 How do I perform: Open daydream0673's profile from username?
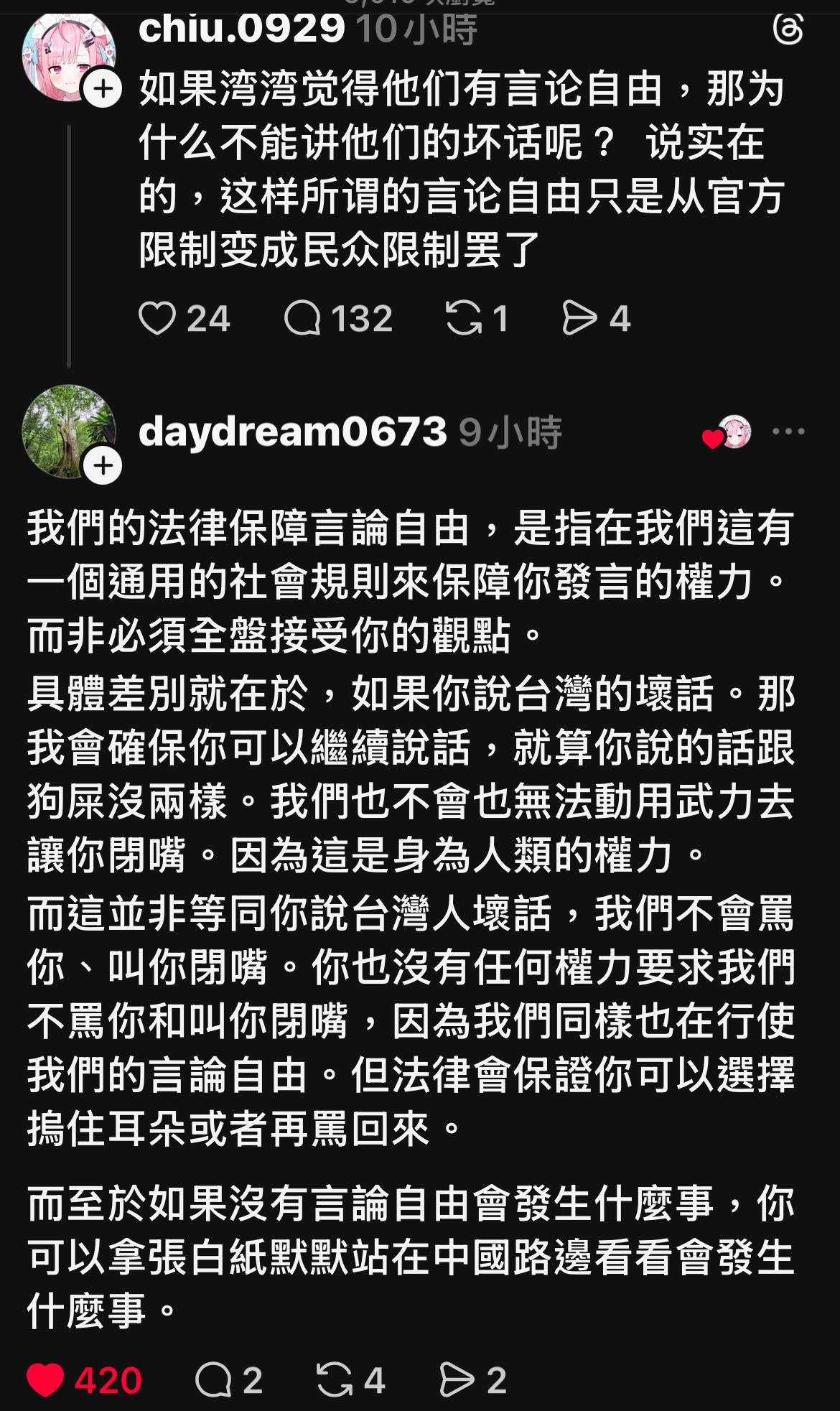click(x=292, y=432)
